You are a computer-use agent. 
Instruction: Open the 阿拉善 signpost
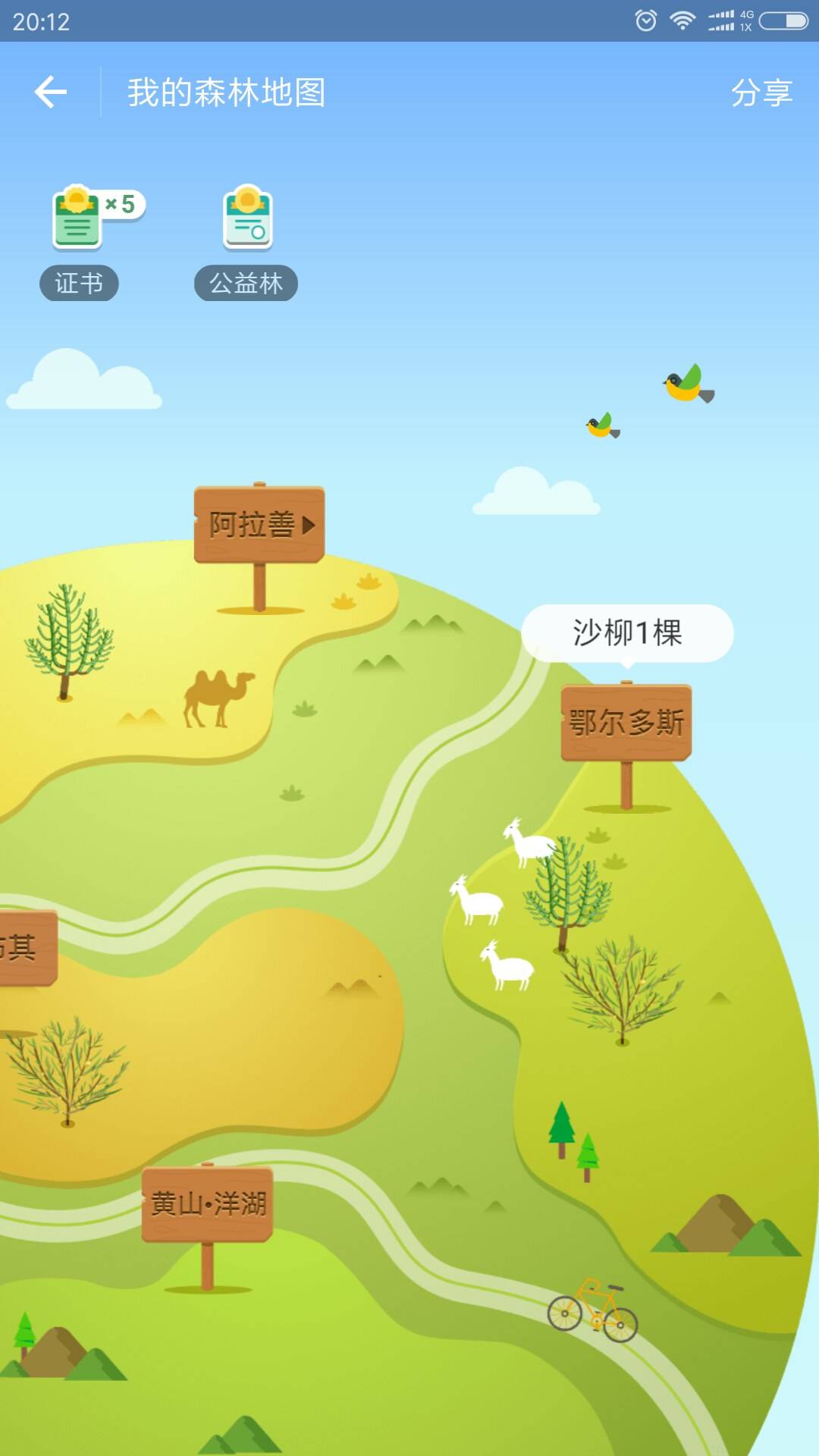tap(259, 525)
